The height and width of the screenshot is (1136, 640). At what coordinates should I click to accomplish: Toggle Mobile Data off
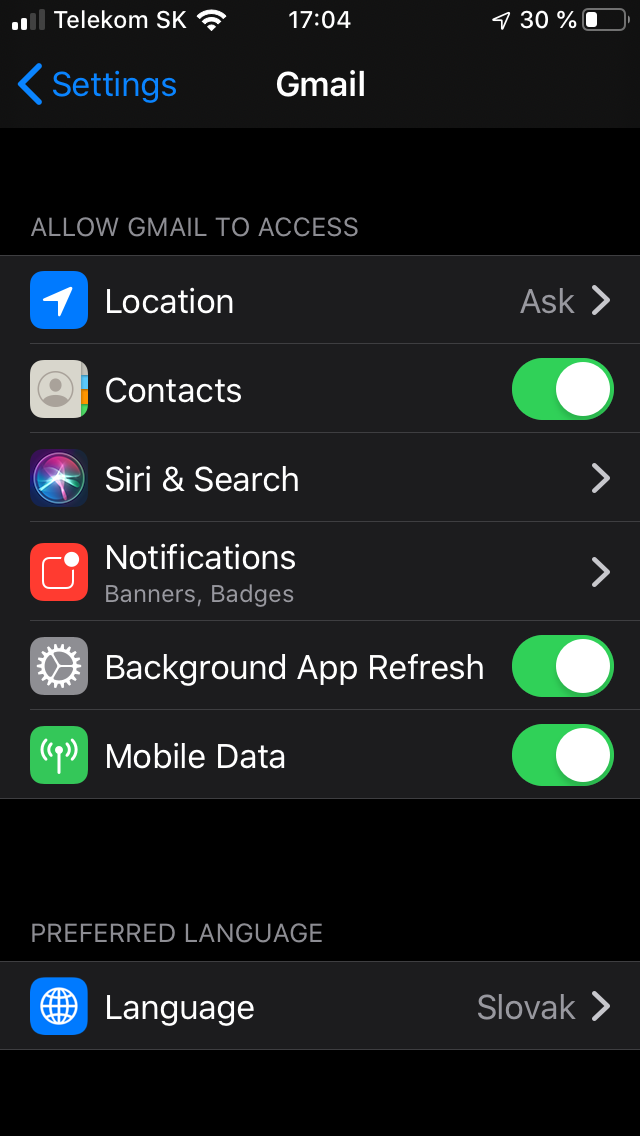coord(562,755)
